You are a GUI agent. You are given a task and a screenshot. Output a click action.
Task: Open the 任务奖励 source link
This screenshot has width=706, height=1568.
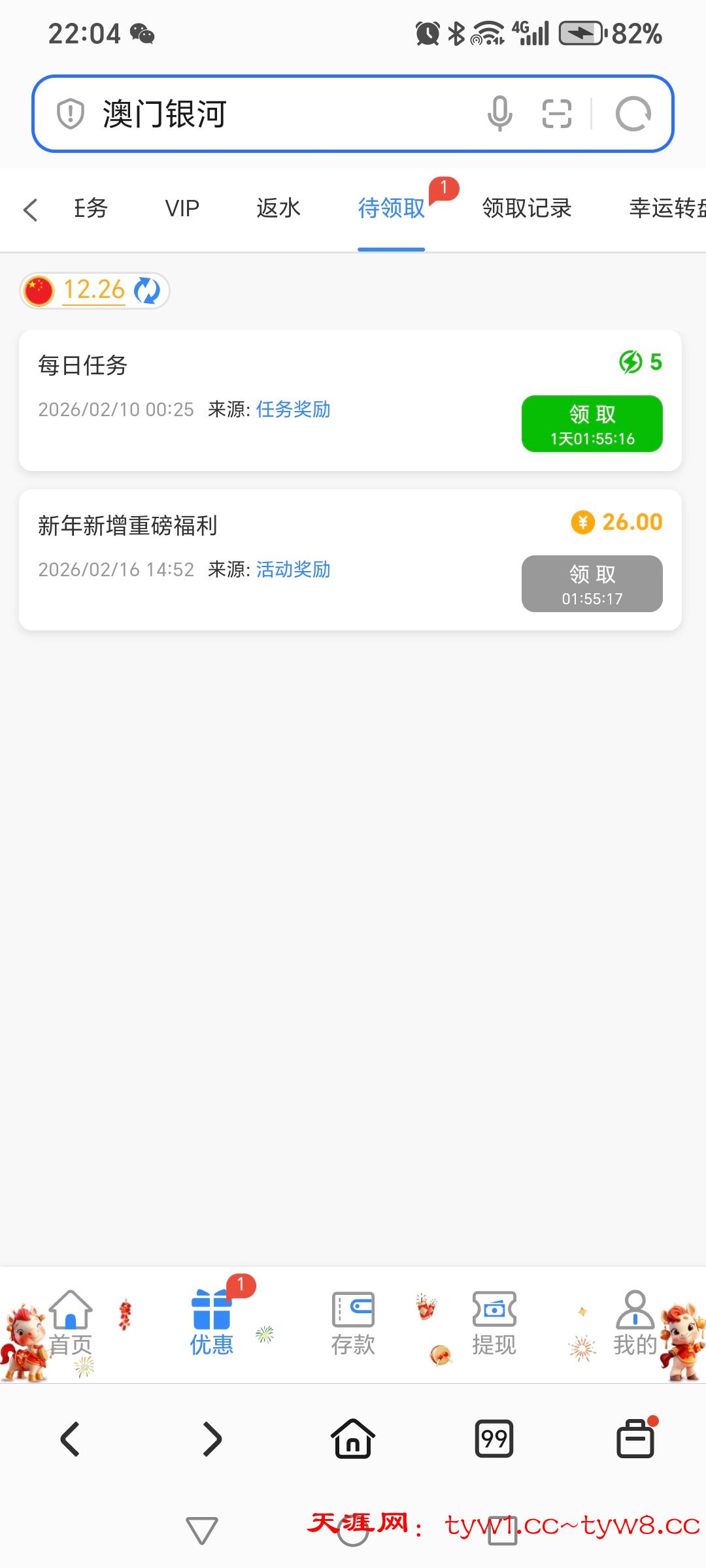click(294, 409)
